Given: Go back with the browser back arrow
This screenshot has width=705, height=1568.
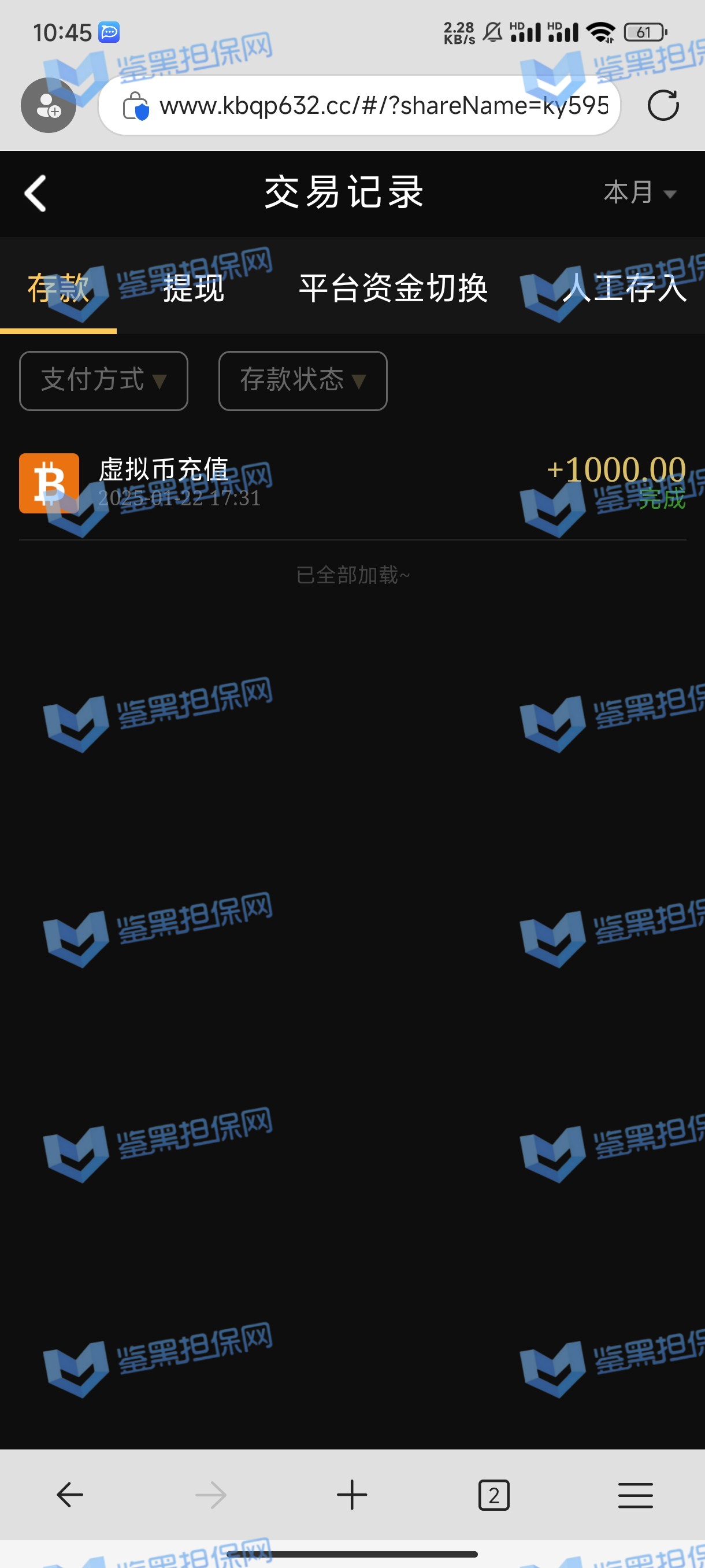Looking at the screenshot, I should [x=70, y=1495].
